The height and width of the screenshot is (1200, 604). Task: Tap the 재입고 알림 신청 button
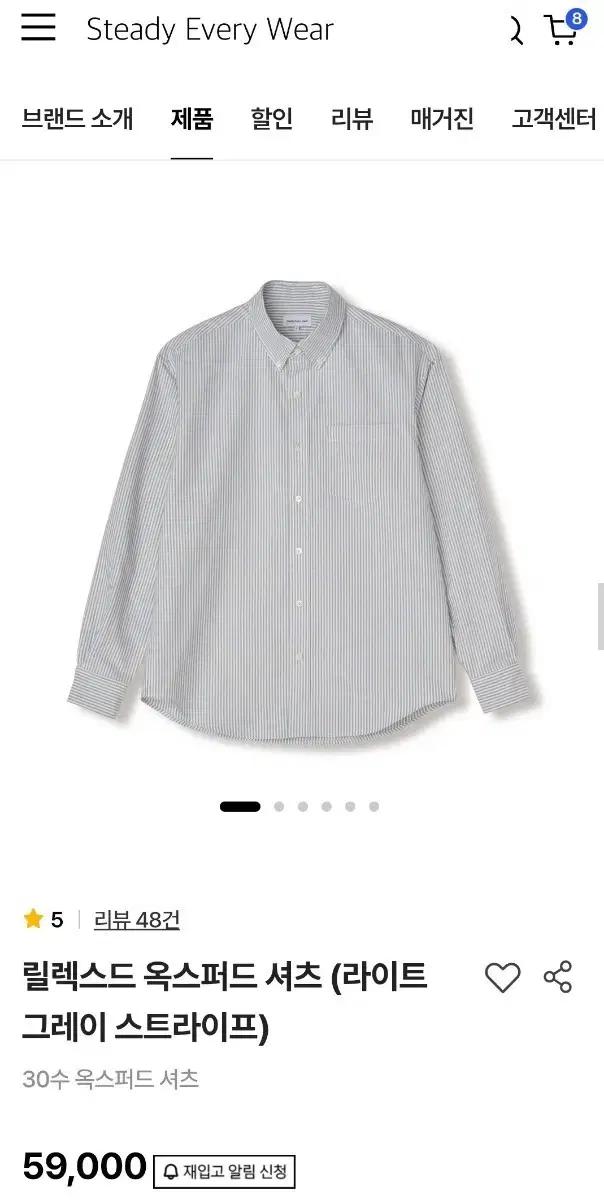225,1171
